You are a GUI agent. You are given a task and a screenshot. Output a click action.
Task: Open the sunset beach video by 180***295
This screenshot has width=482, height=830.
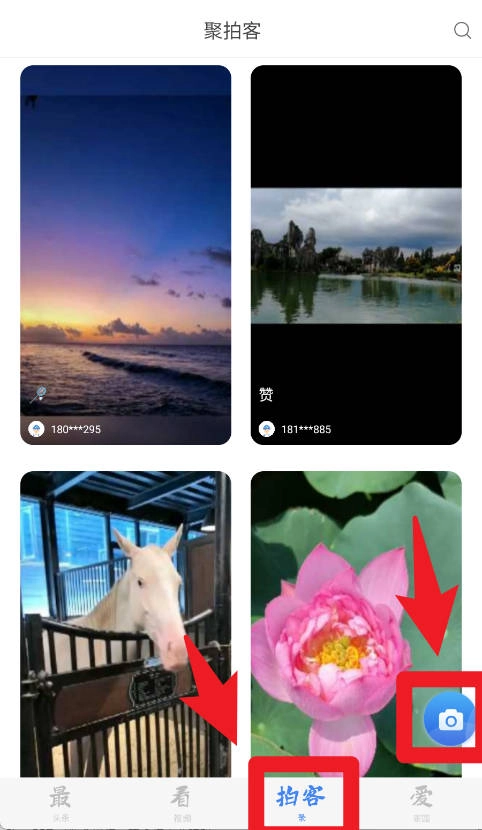point(125,255)
